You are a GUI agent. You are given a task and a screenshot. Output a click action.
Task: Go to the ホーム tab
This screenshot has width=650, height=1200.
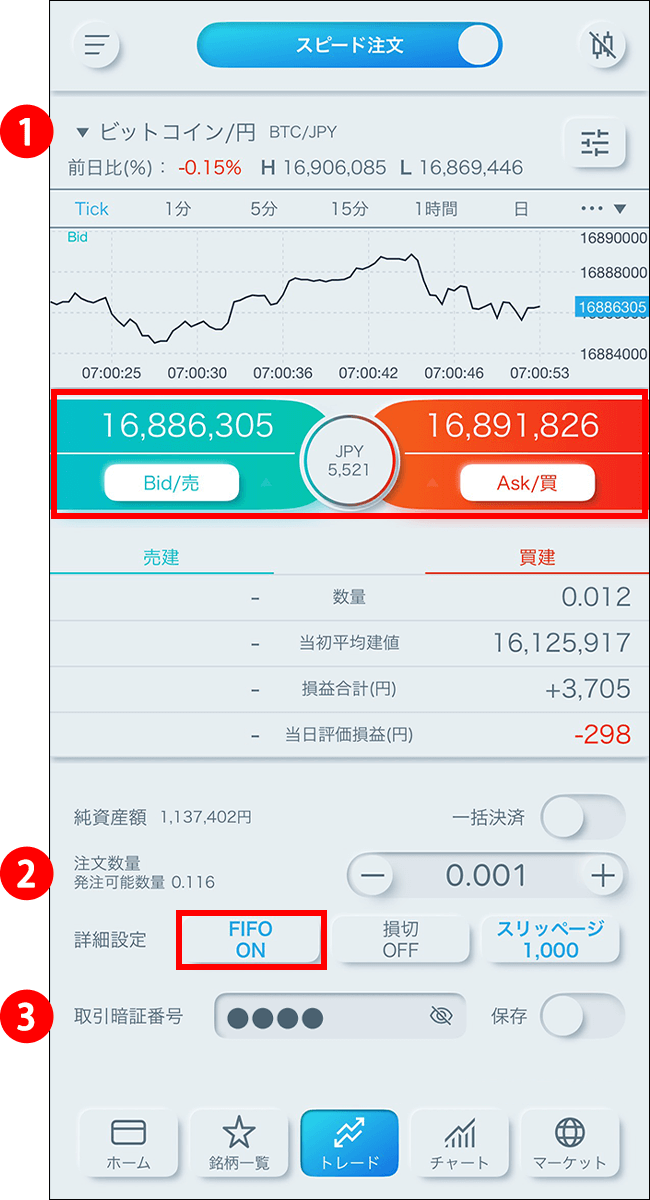click(x=128, y=1143)
